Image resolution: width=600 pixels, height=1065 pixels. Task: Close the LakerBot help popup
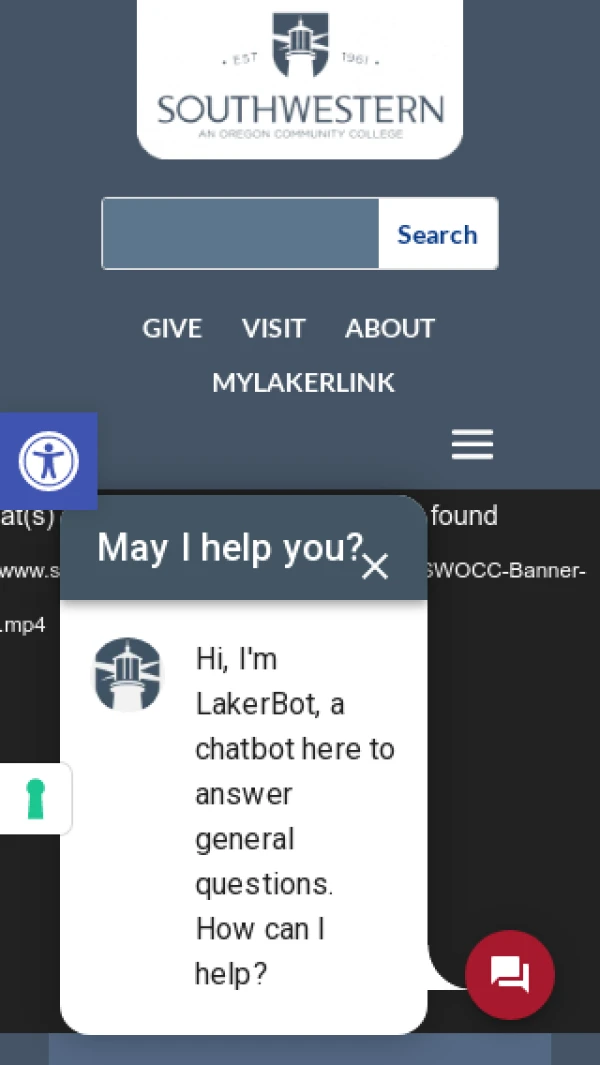[x=375, y=567]
